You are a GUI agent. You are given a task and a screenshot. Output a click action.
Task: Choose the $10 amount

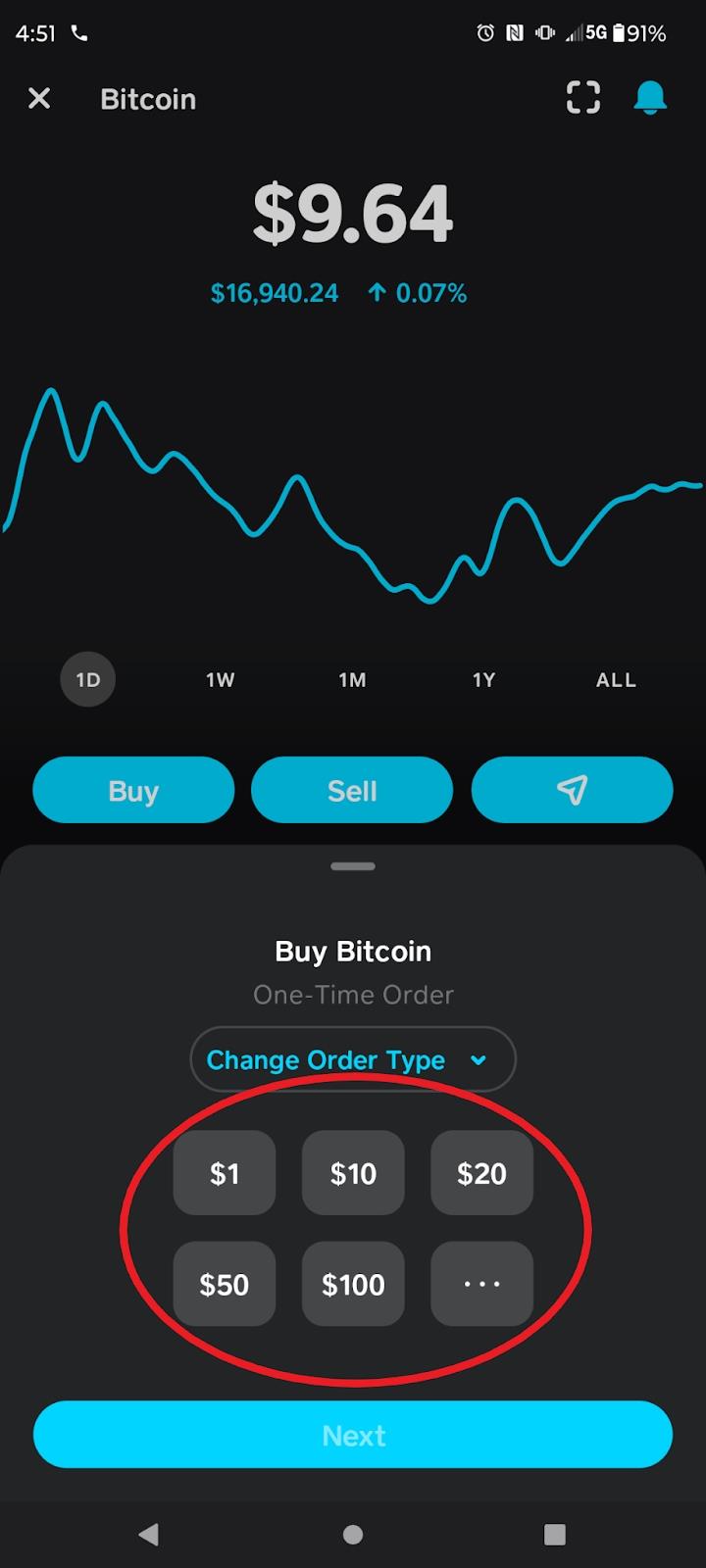[353, 1173]
